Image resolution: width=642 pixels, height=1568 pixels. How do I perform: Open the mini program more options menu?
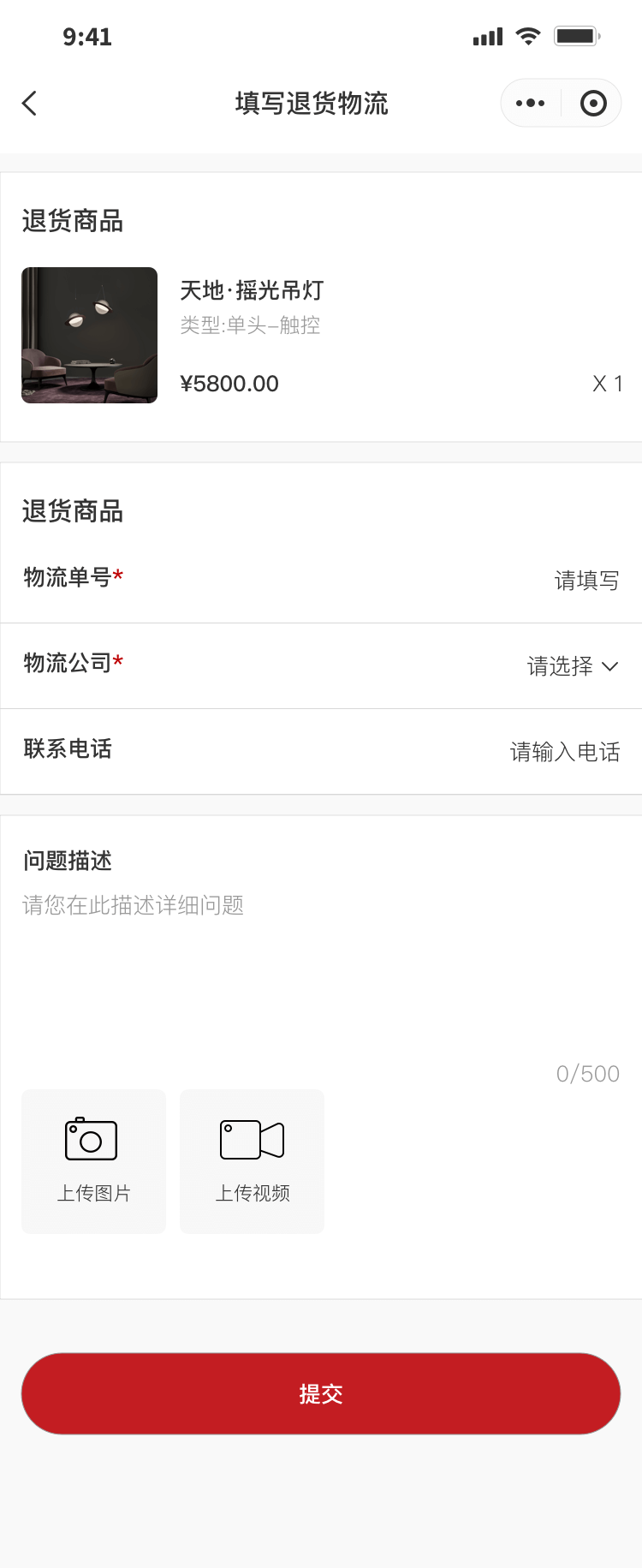[531, 104]
